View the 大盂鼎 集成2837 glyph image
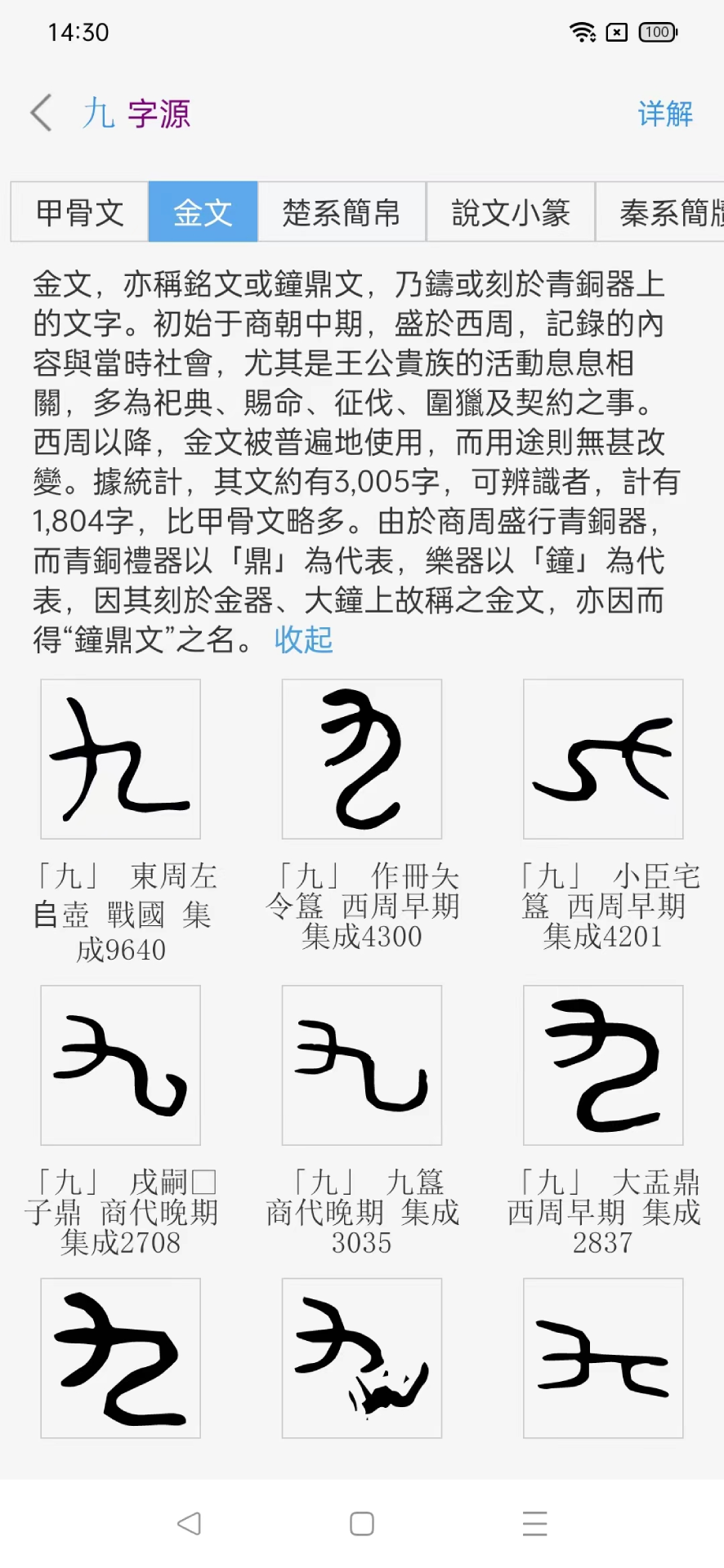Image resolution: width=724 pixels, height=1568 pixels. pos(602,1065)
